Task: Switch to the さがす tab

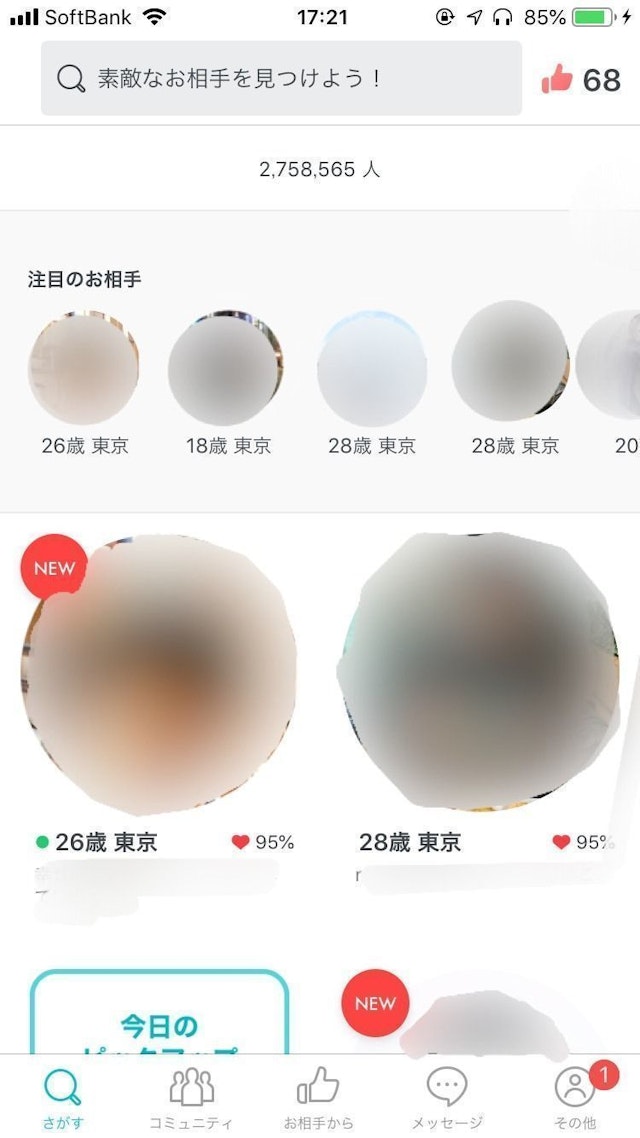Action: pyautogui.click(x=63, y=1098)
